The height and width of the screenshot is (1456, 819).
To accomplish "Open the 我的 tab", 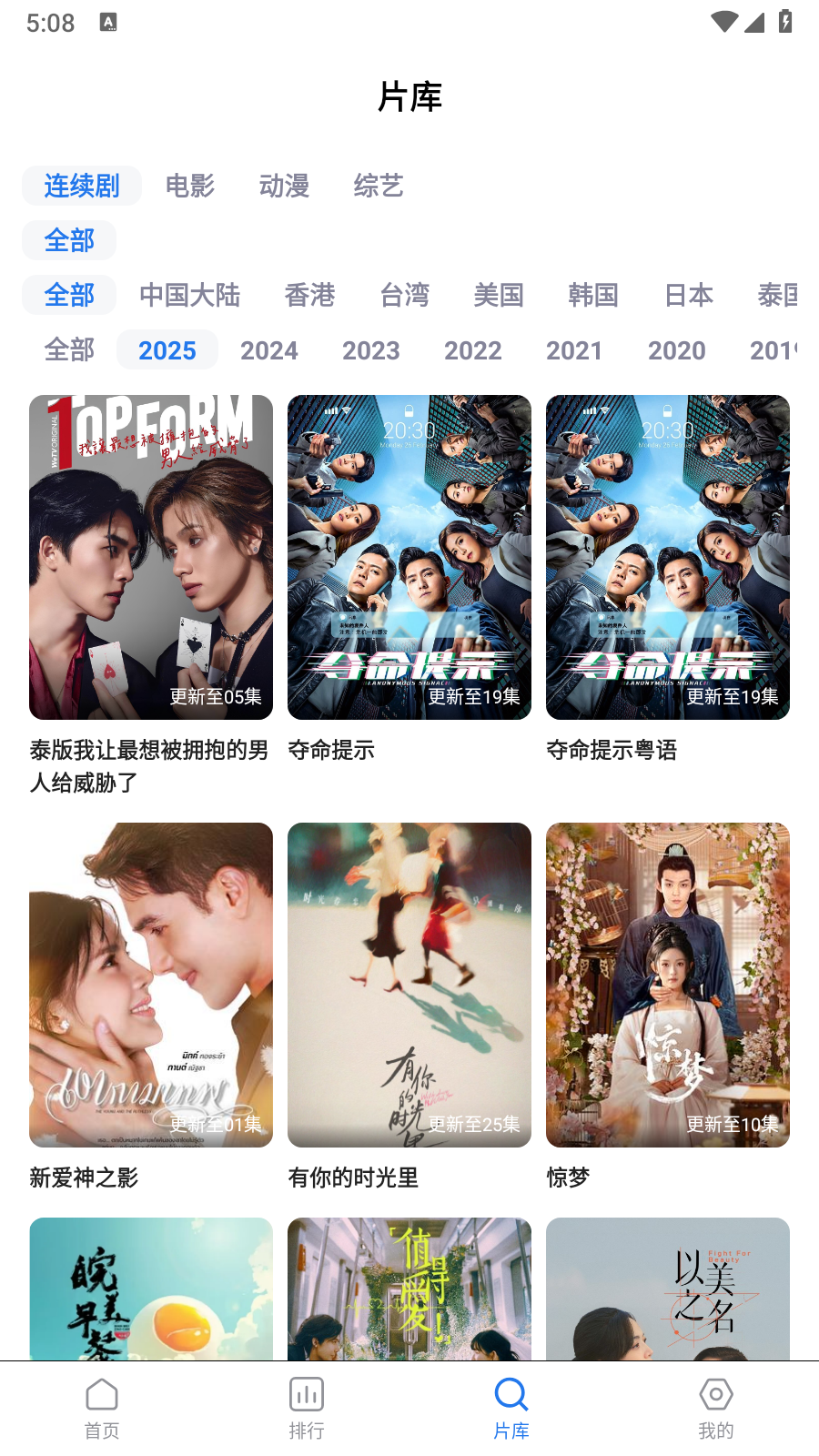I will tap(715, 1408).
